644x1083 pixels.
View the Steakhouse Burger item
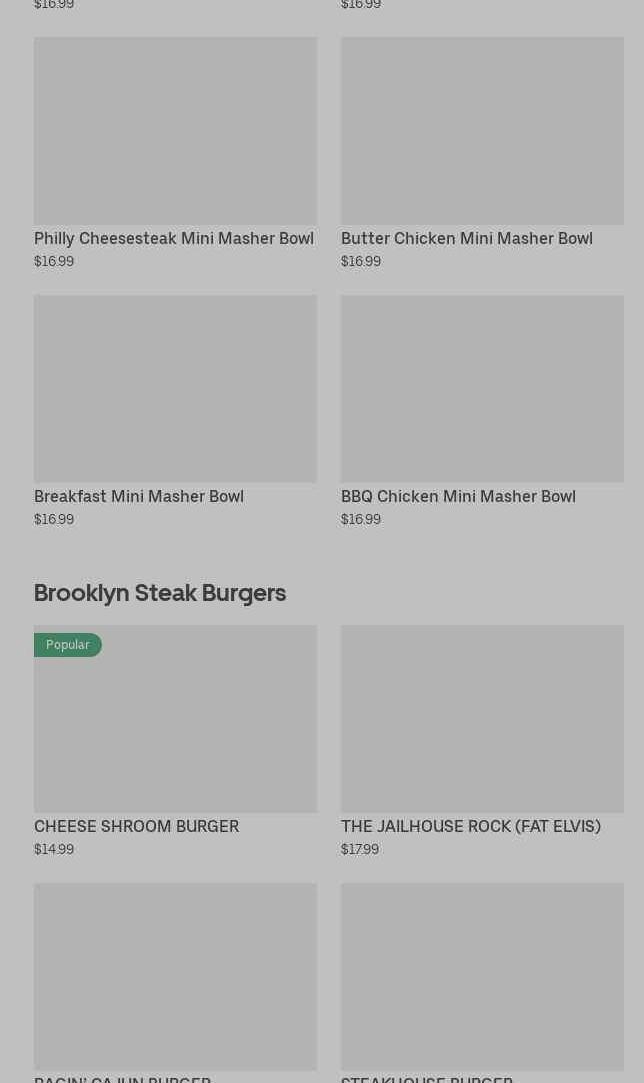click(482, 977)
